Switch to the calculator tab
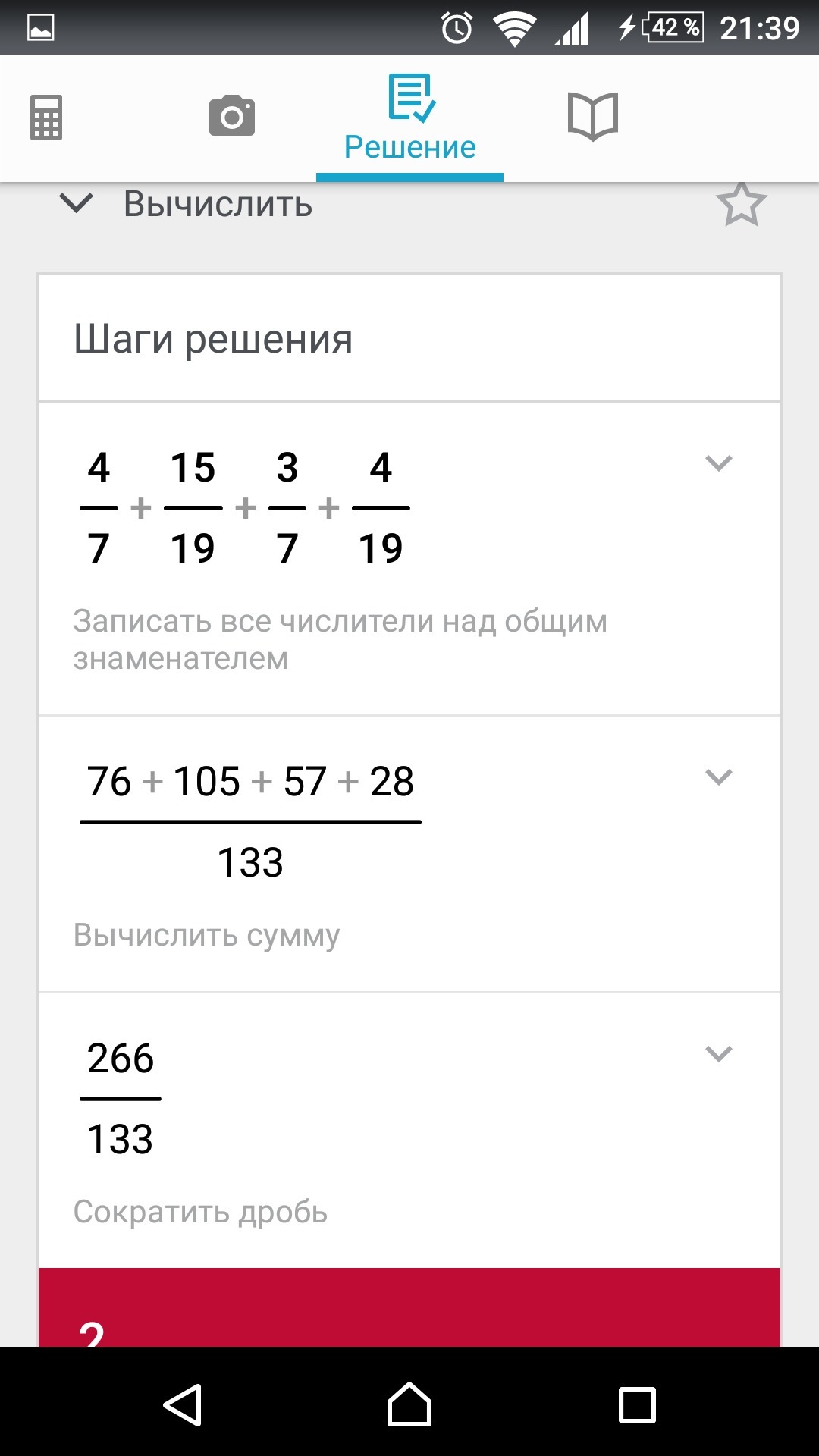 tap(46, 118)
